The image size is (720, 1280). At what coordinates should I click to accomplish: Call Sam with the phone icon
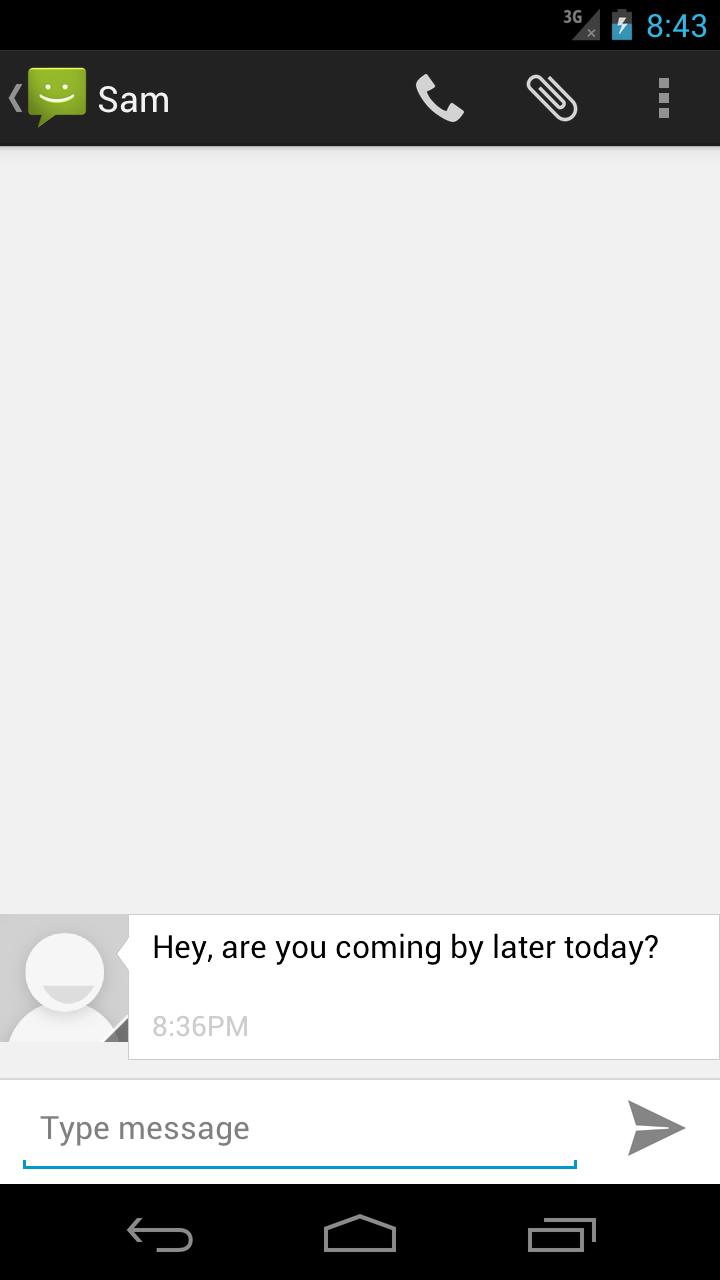440,99
